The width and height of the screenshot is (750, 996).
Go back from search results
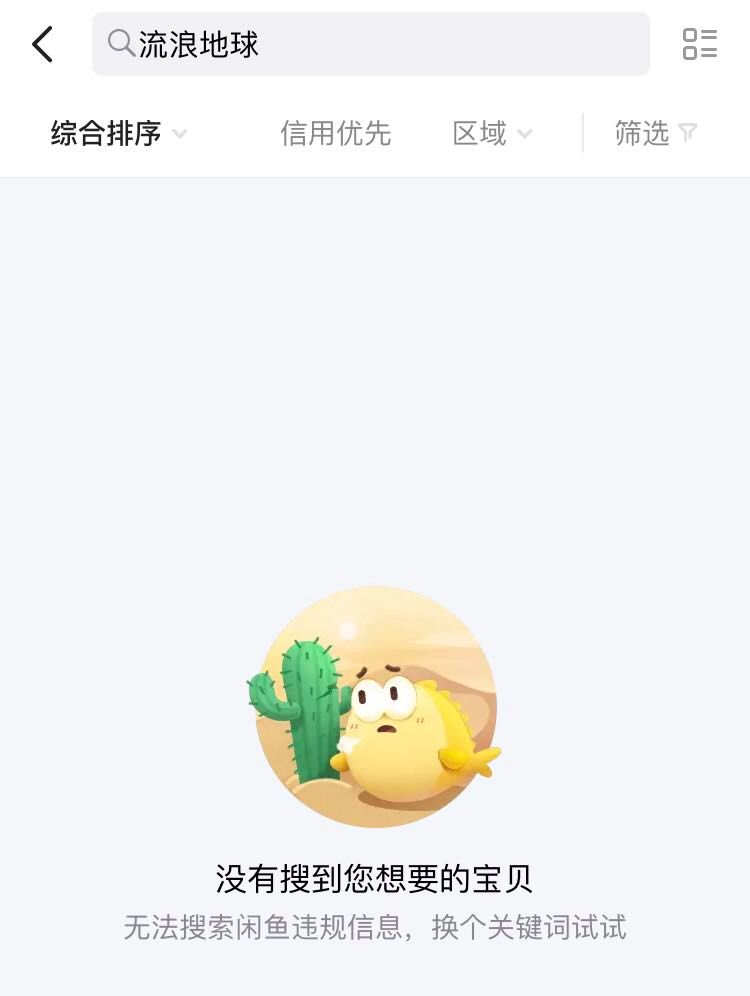(42, 45)
